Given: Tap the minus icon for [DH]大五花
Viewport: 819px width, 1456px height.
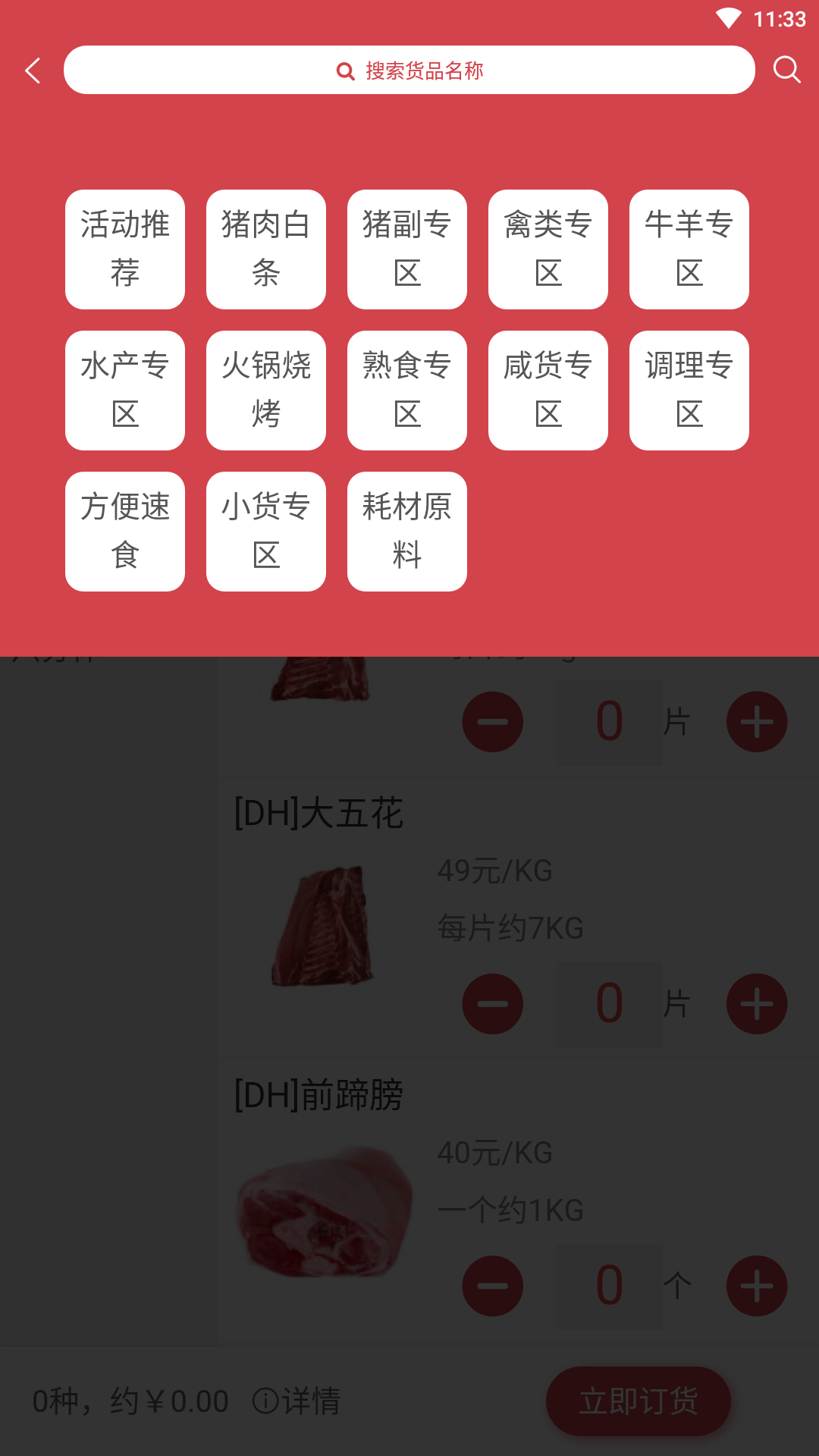Looking at the screenshot, I should tap(493, 1003).
